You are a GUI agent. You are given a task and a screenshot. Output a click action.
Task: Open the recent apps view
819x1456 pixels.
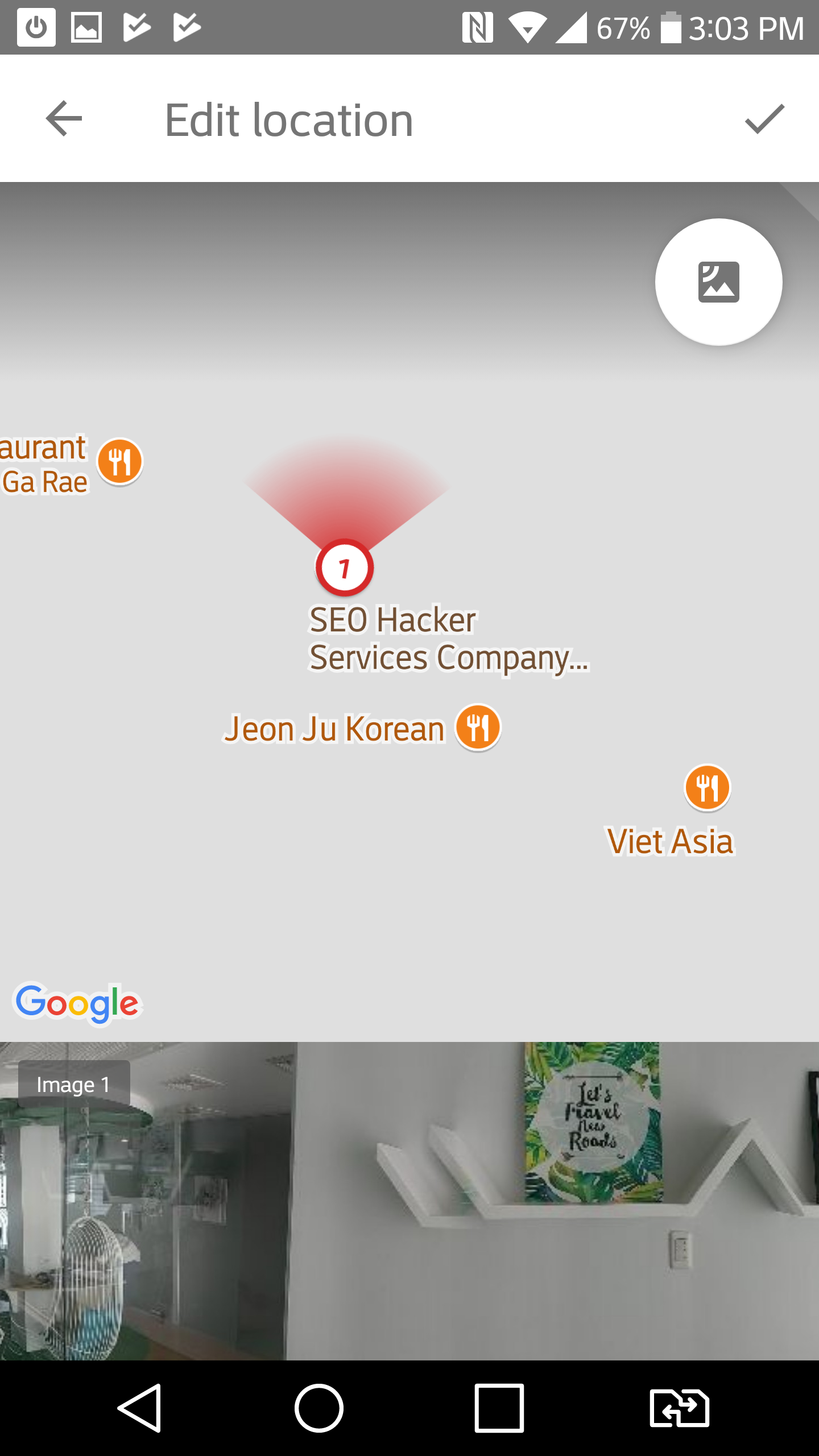(x=499, y=1408)
